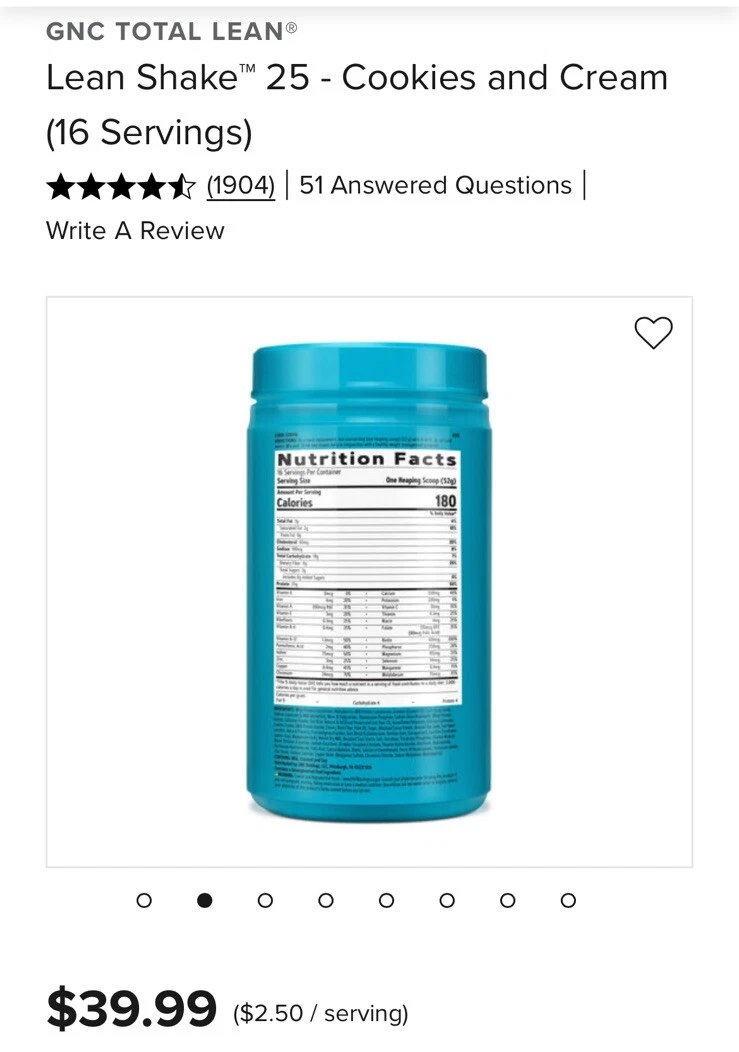Add Lean Shake 25 to wishlist heart
739x1052 pixels.
point(654,333)
